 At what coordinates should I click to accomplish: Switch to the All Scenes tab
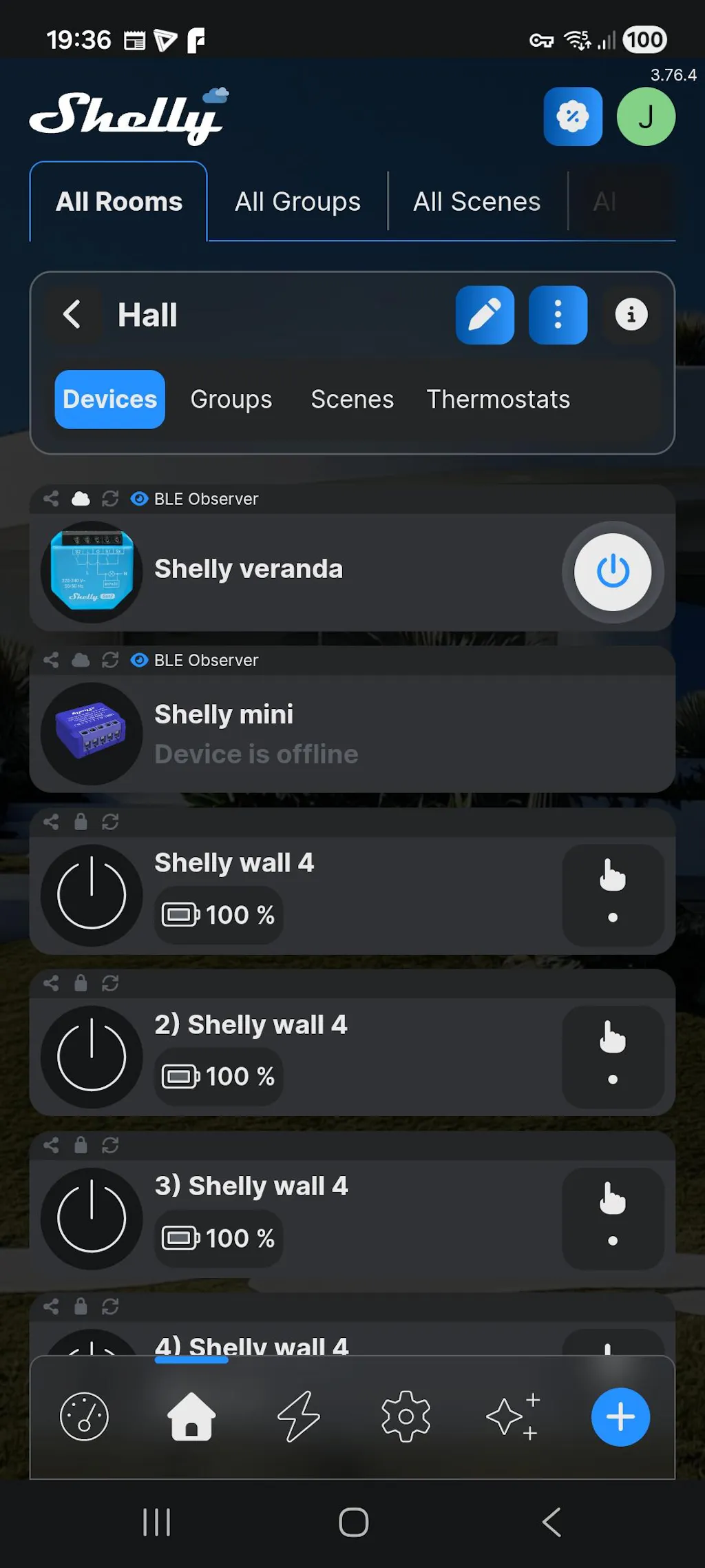476,202
